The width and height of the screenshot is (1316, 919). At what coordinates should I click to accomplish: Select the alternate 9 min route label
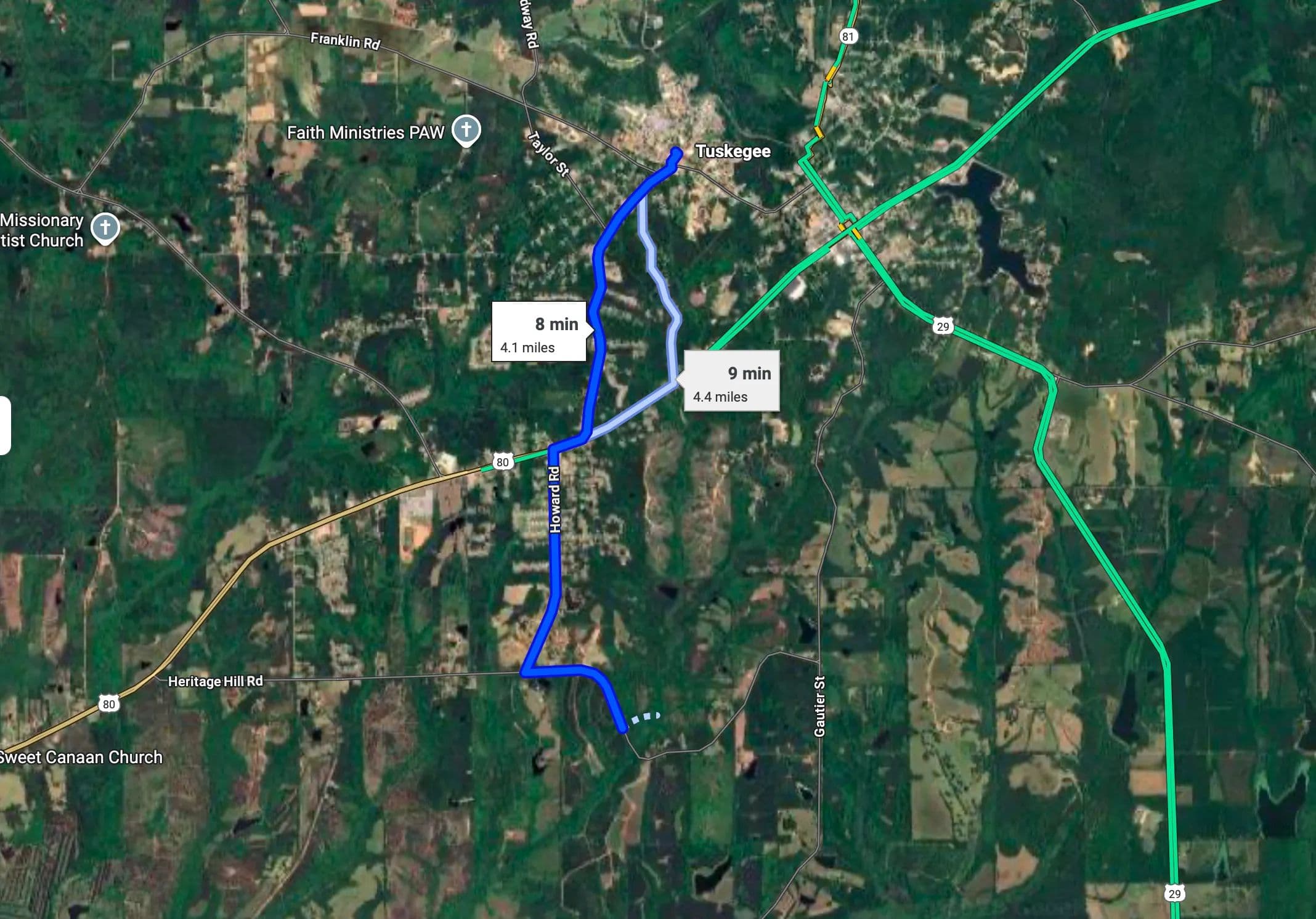[732, 381]
